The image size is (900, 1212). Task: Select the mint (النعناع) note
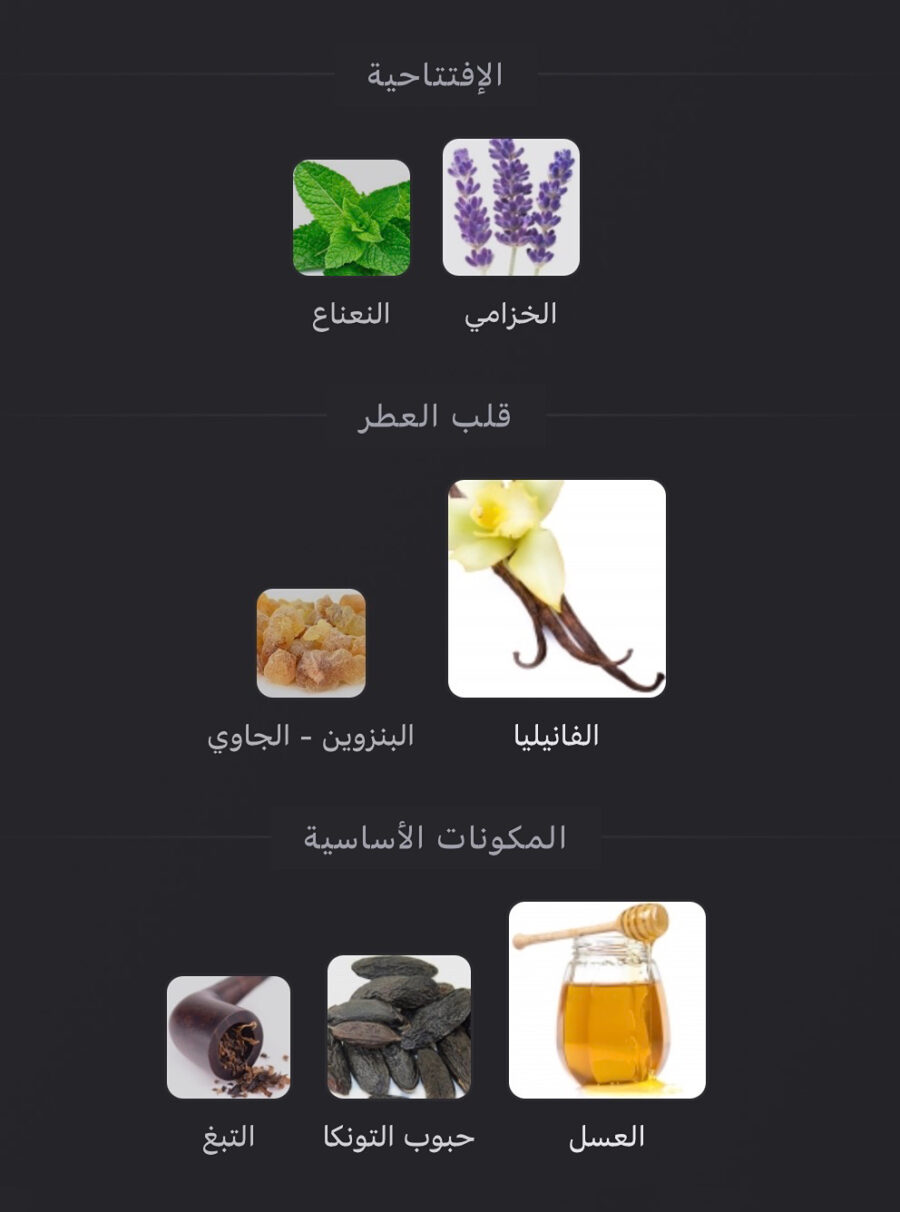click(351, 218)
